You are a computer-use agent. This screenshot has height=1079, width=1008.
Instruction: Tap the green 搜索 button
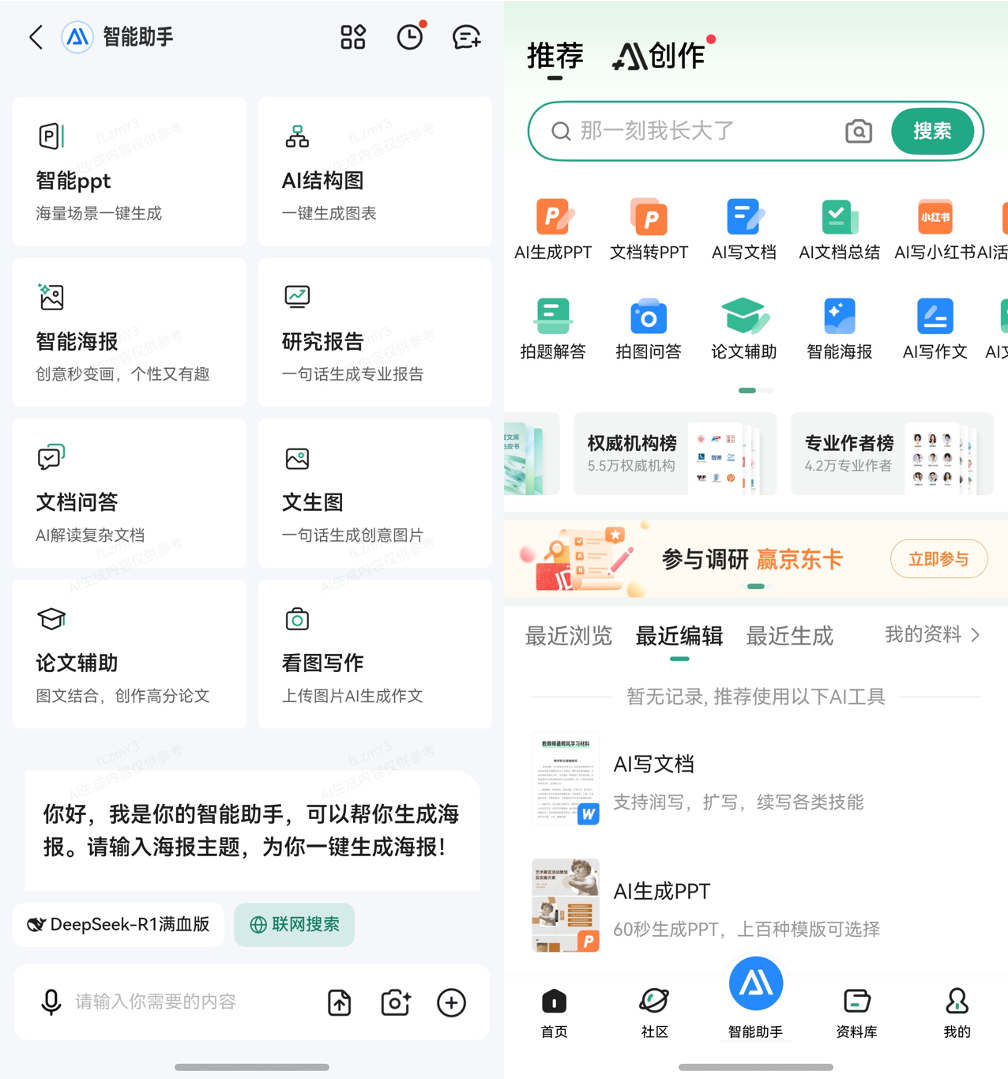932,131
